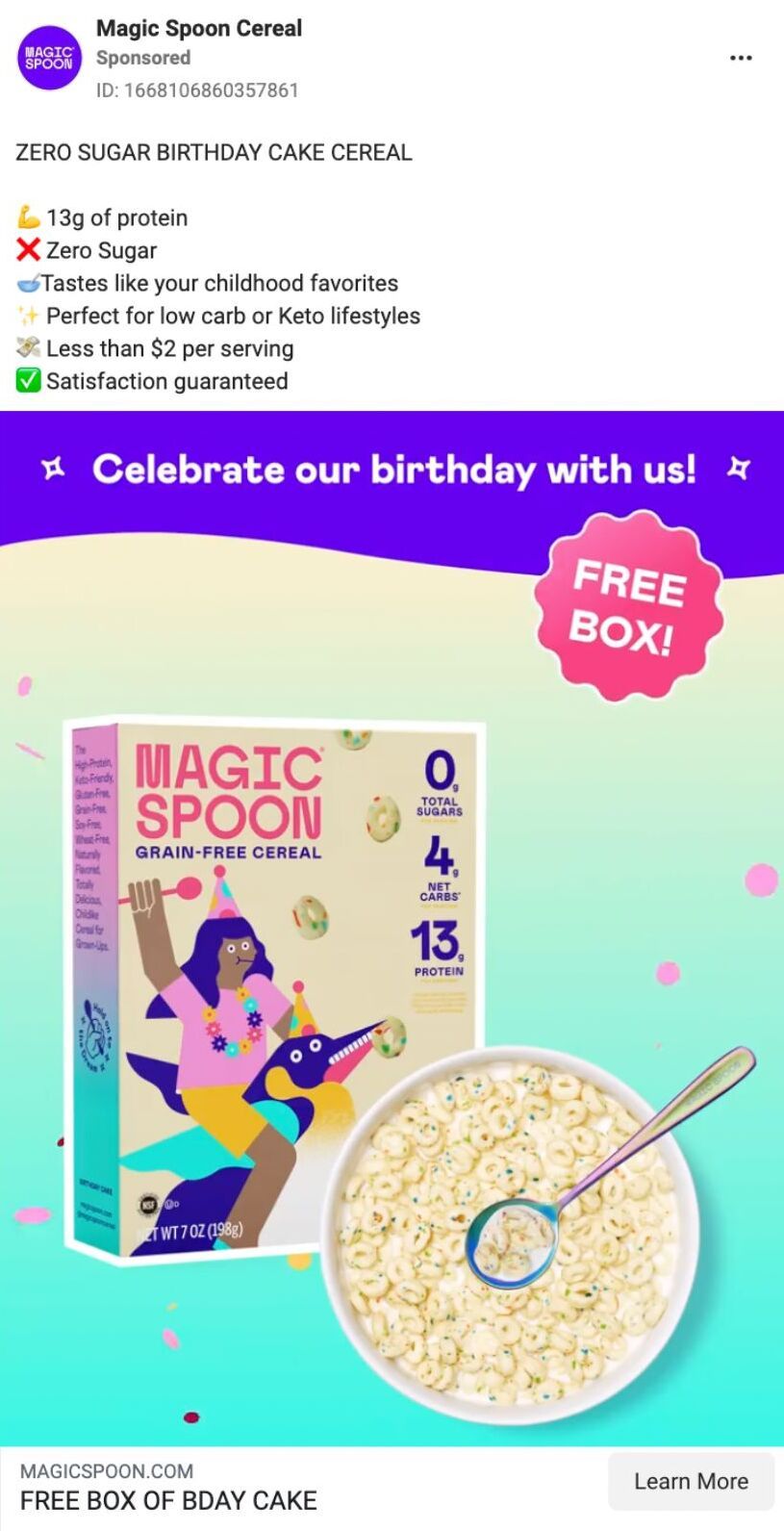784x1531 pixels.
Task: Open the birthday cake cereal ad image
Action: [x=392, y=928]
